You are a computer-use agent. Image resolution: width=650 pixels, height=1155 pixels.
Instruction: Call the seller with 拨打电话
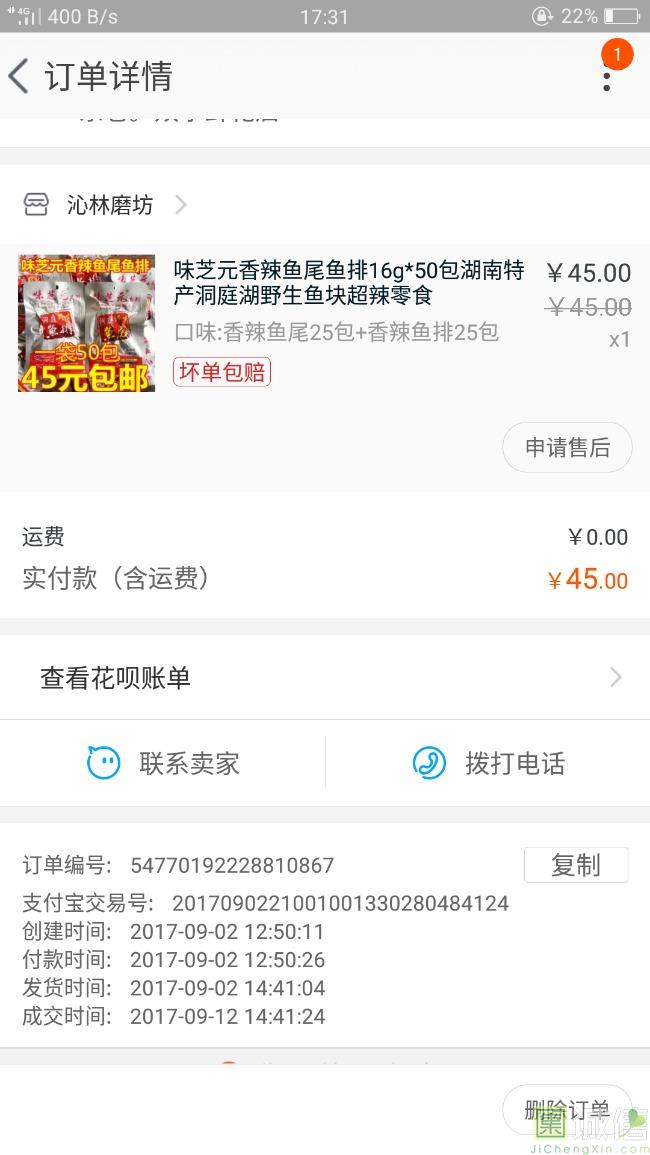point(488,763)
